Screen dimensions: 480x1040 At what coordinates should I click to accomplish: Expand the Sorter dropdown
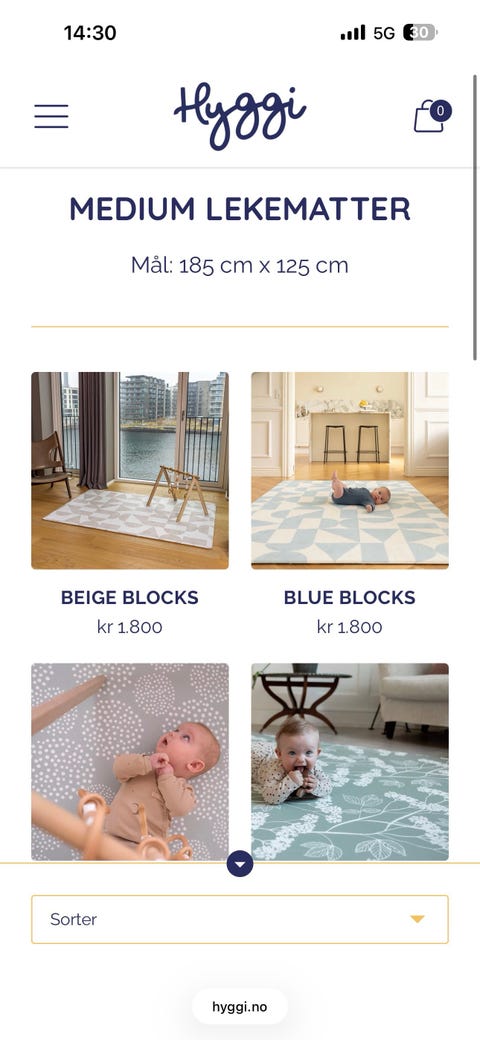pos(240,919)
